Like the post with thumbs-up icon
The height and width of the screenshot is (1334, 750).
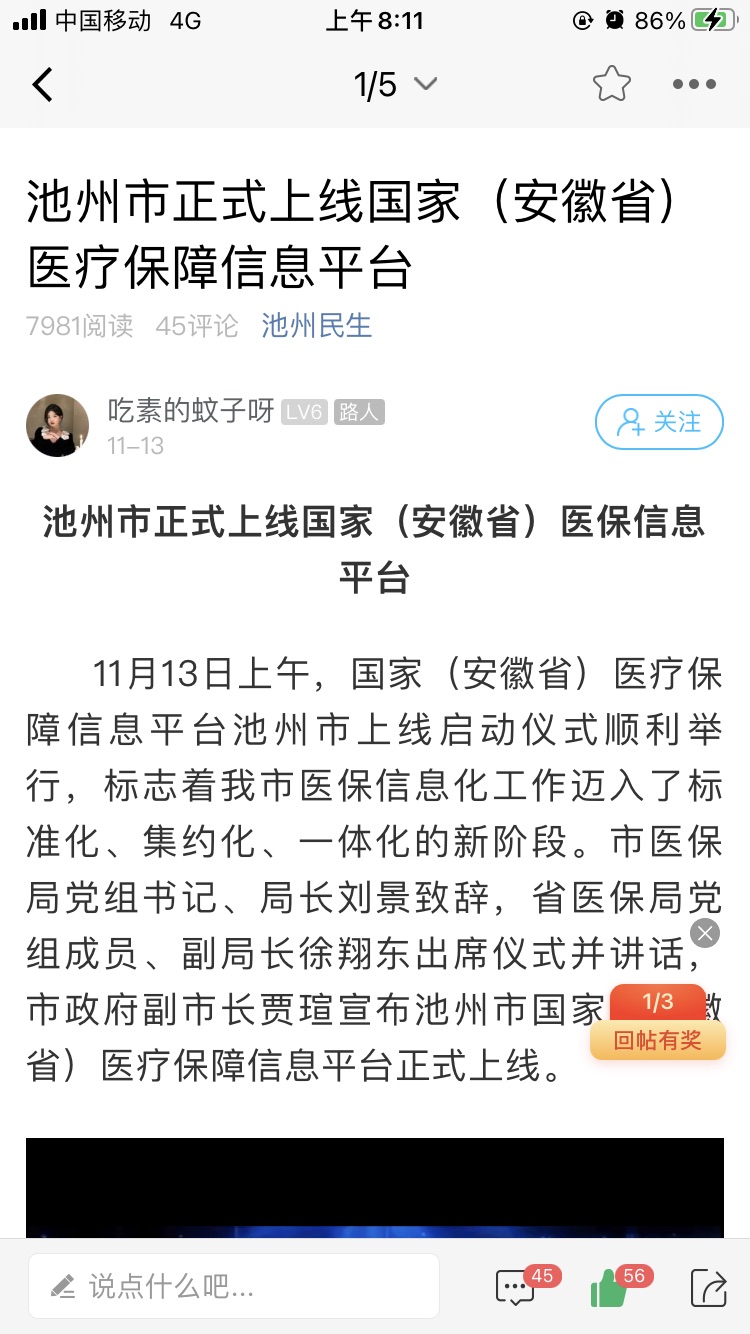(609, 1288)
